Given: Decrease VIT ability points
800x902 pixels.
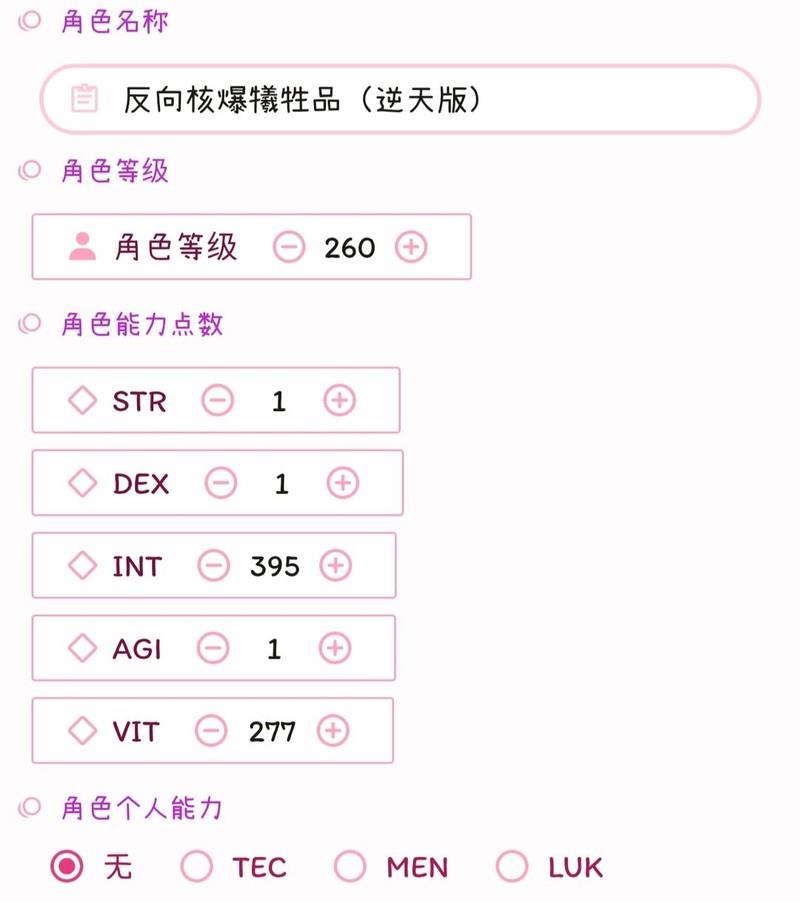Looking at the screenshot, I should [211, 731].
